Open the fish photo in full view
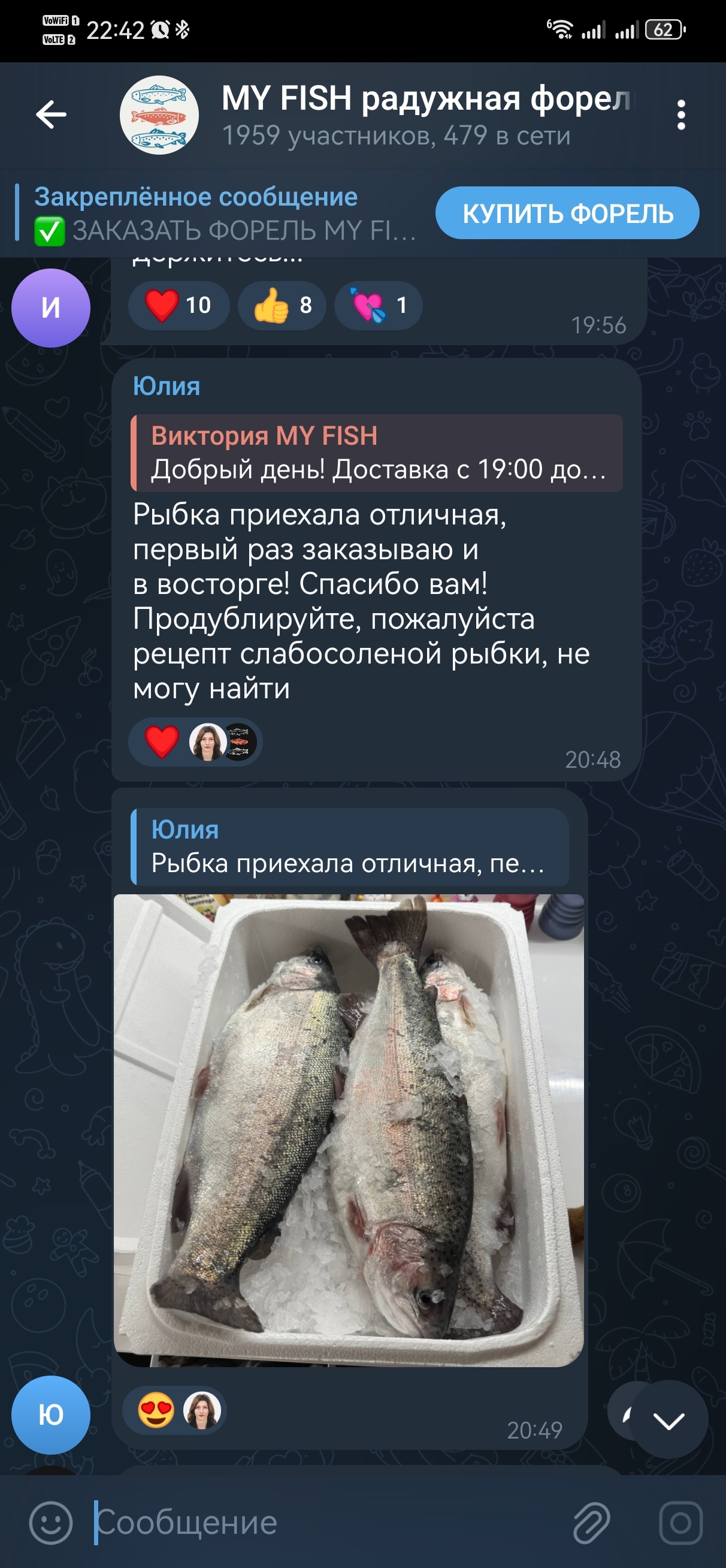This screenshot has width=726, height=1568. point(349,1130)
